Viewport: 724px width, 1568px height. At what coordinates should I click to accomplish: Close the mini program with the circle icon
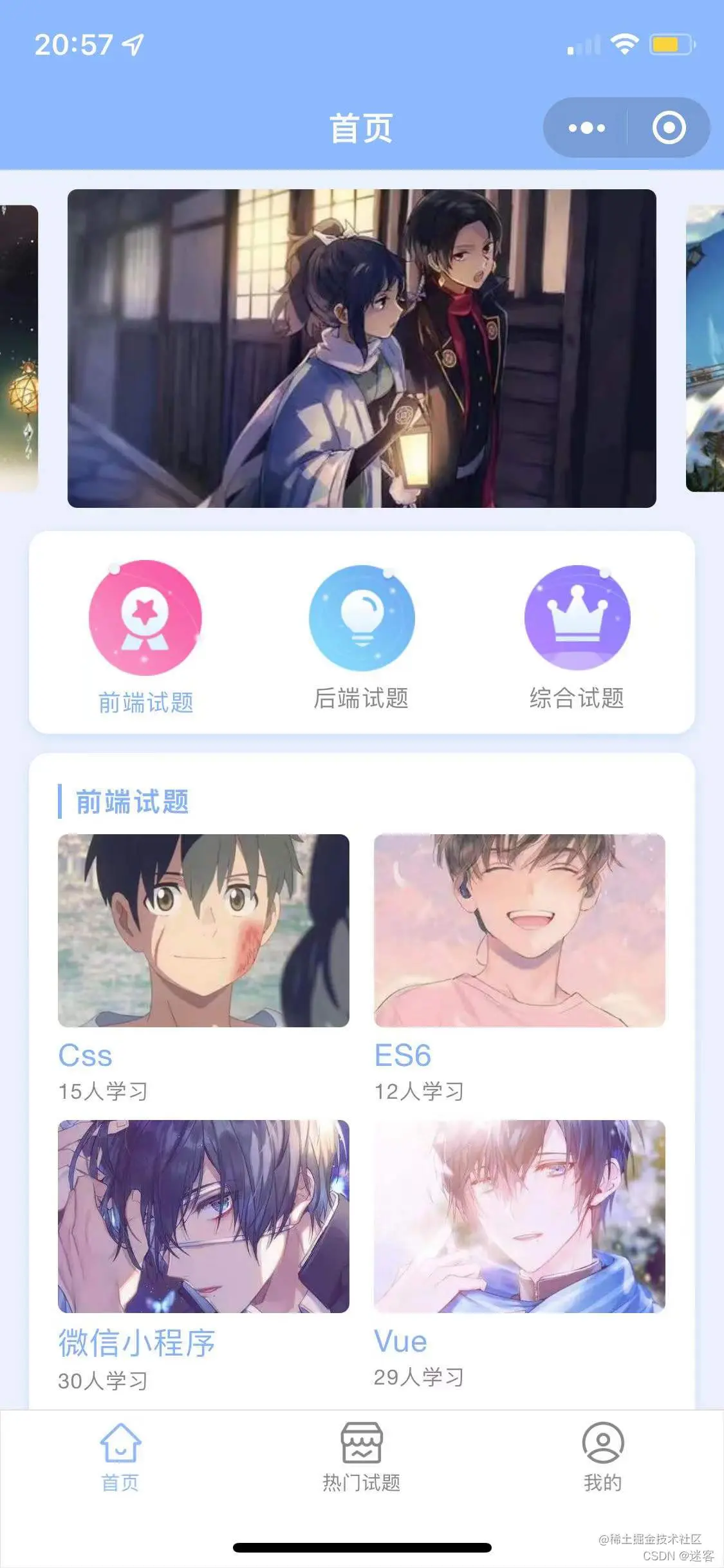pos(669,128)
